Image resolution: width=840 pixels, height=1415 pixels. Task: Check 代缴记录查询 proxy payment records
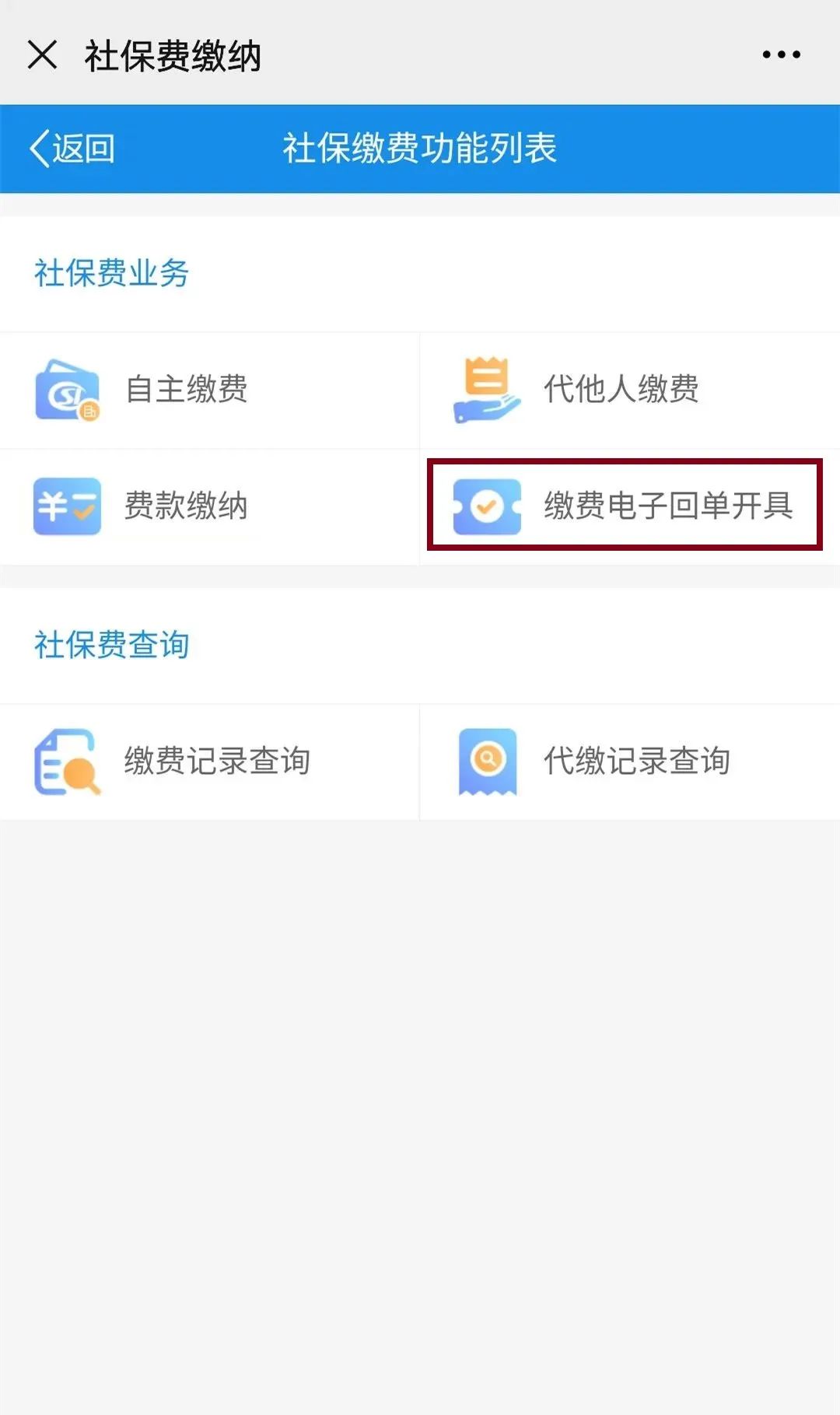630,762
